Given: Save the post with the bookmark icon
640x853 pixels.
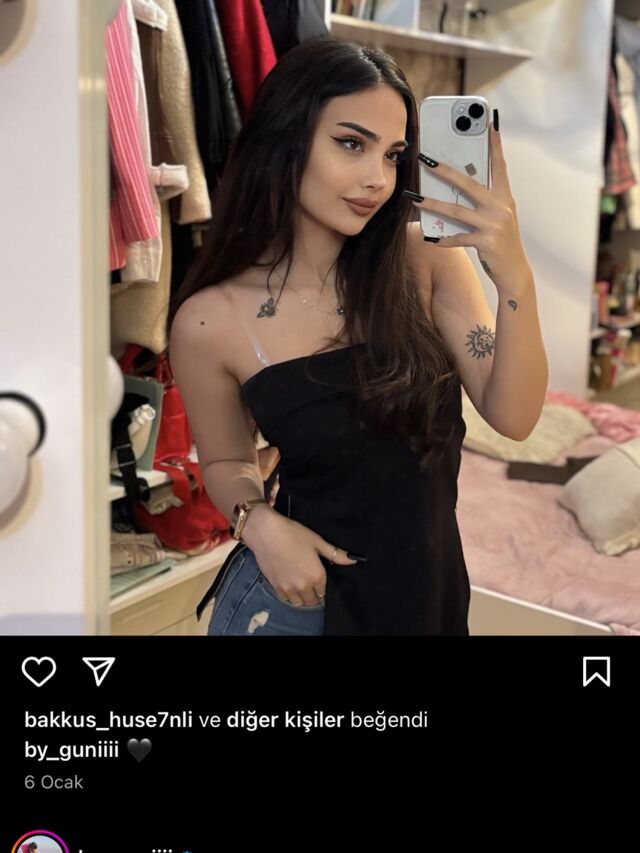Looking at the screenshot, I should [596, 671].
